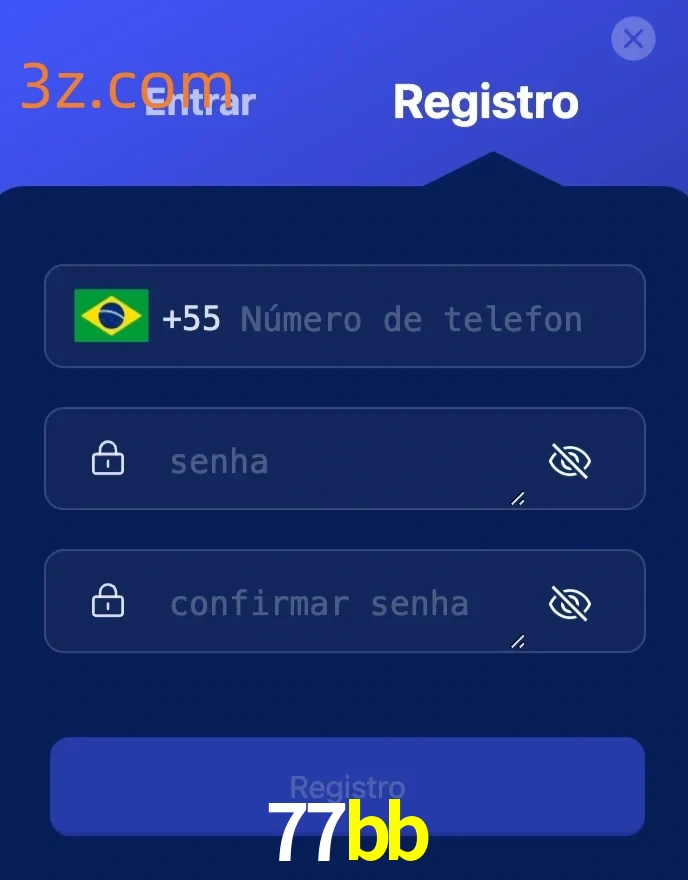Submit with the Registro button
Viewport: 688px width, 880px height.
coord(347,786)
